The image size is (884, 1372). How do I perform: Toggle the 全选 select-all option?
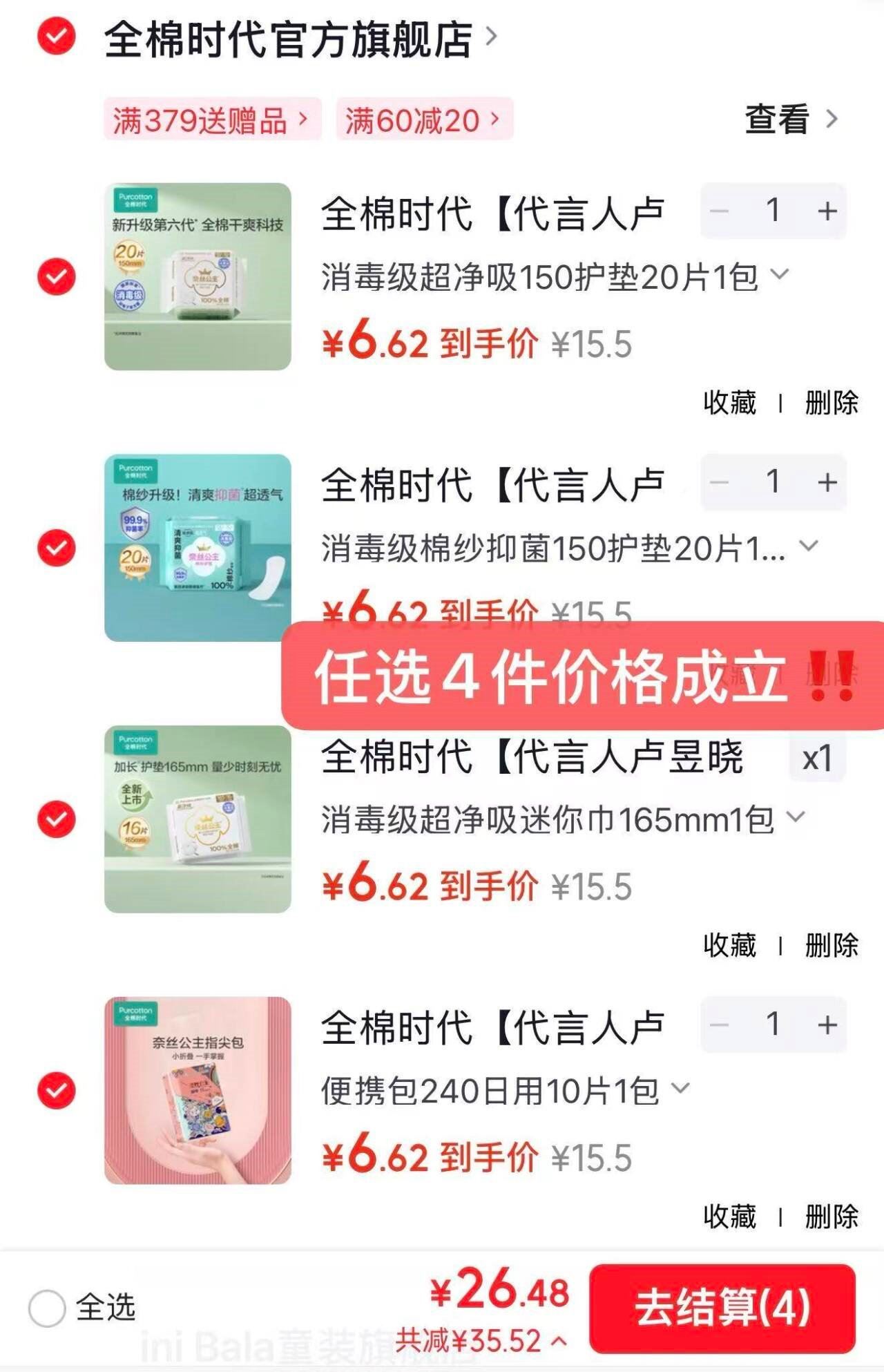48,1308
